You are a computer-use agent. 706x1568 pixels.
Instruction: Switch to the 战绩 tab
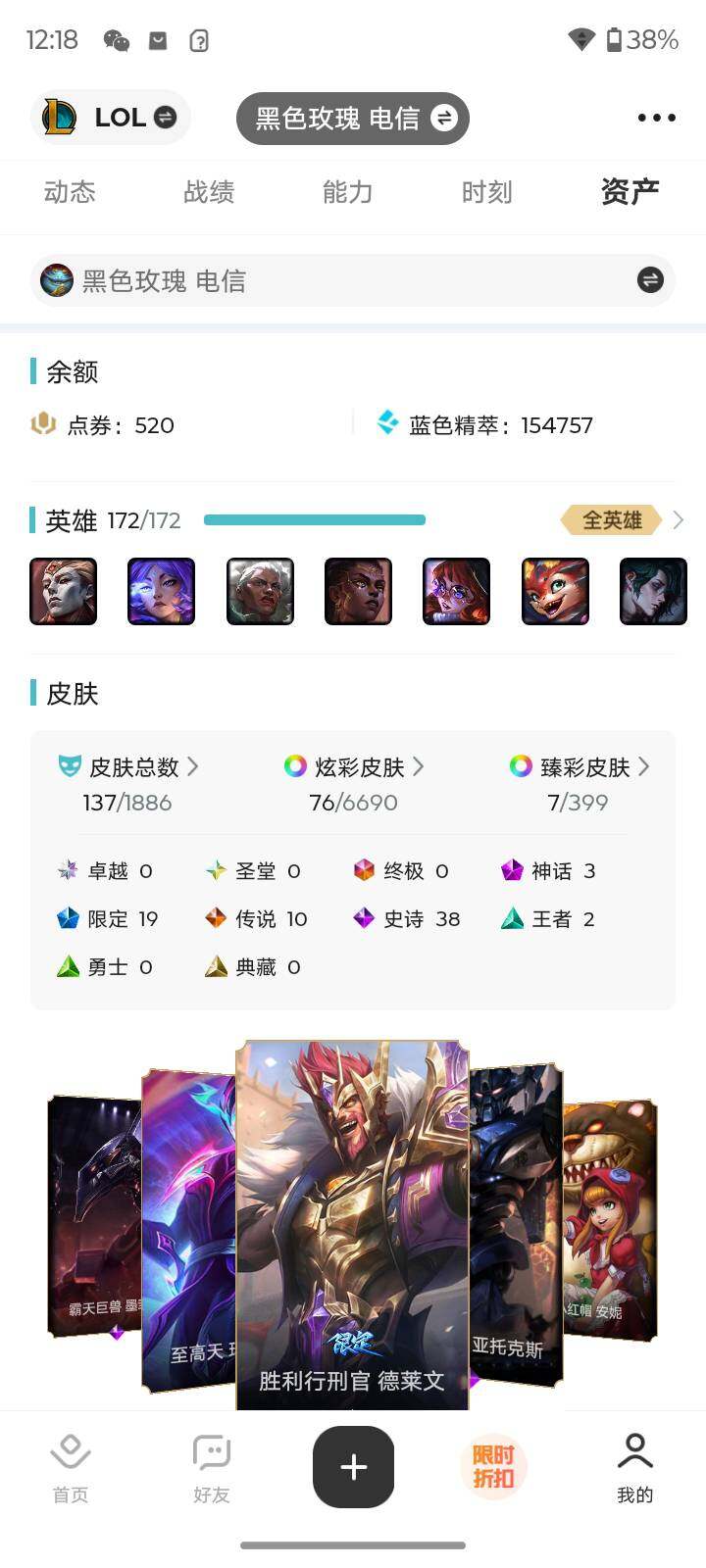coord(207,193)
